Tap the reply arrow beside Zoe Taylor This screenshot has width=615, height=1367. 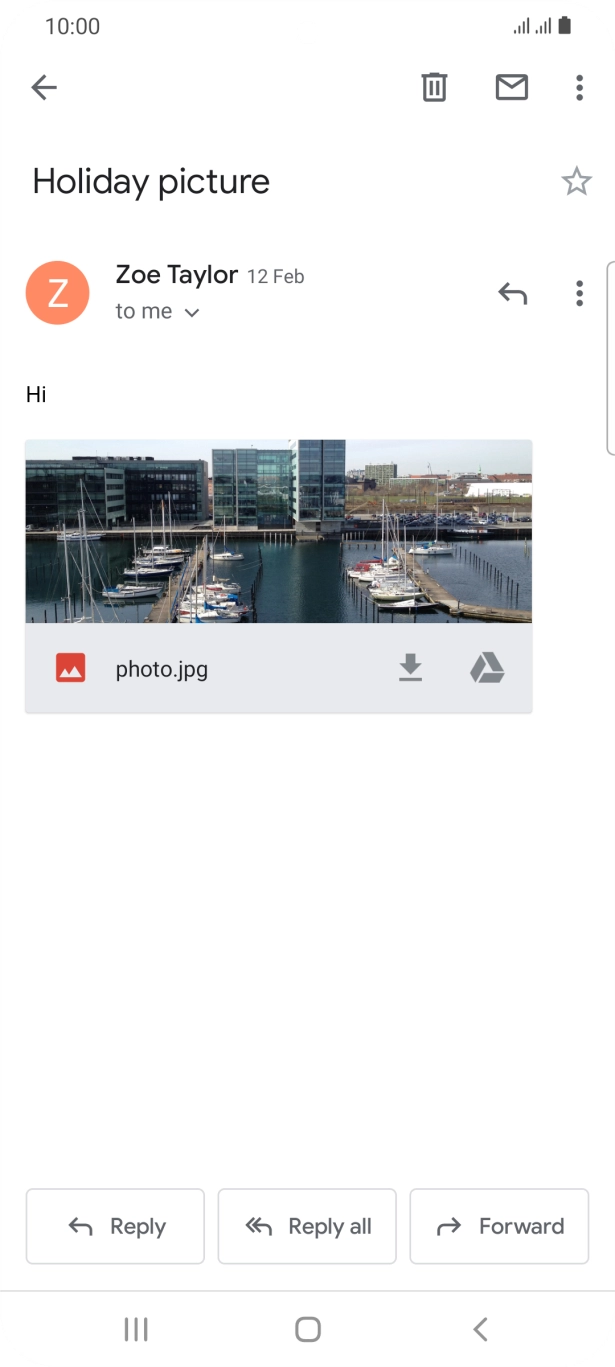[x=512, y=293]
